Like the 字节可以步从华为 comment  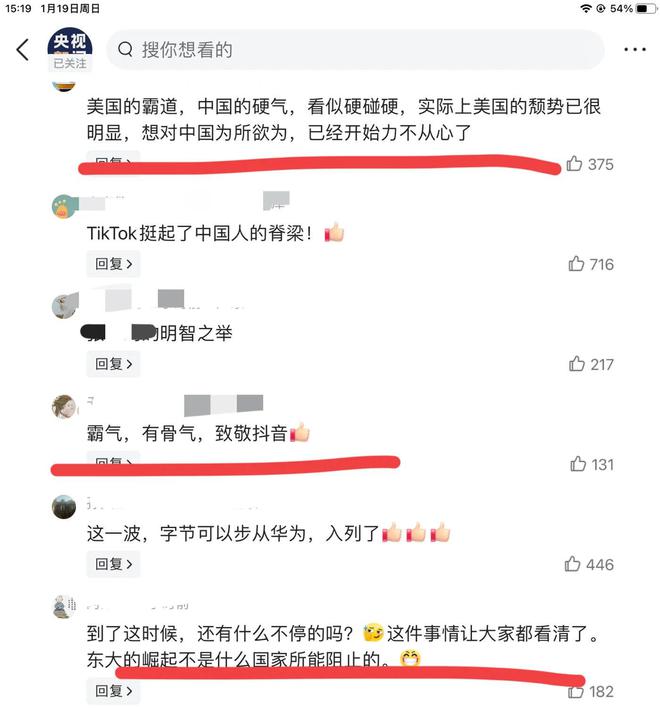coord(572,564)
